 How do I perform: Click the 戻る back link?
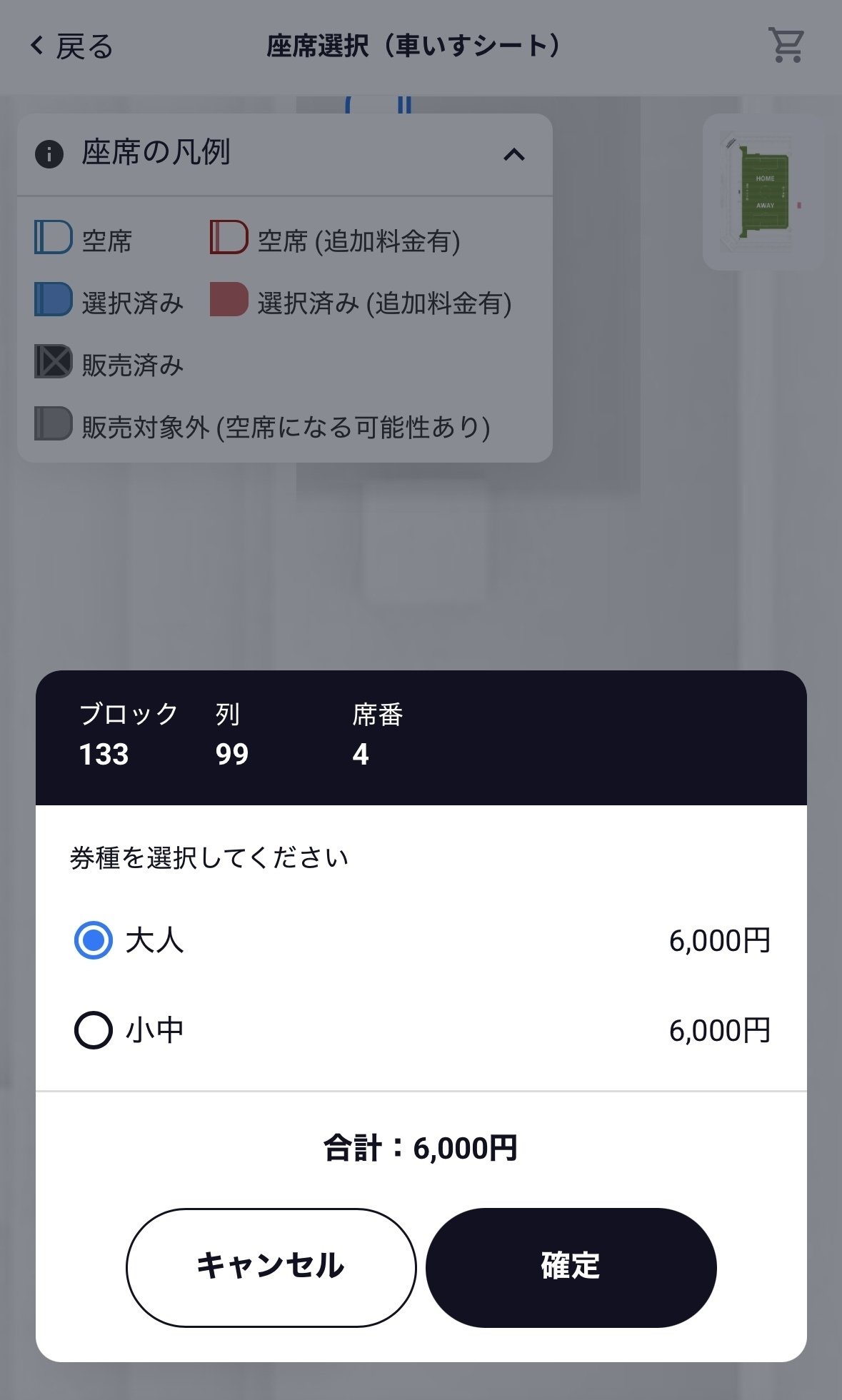pyautogui.click(x=82, y=46)
